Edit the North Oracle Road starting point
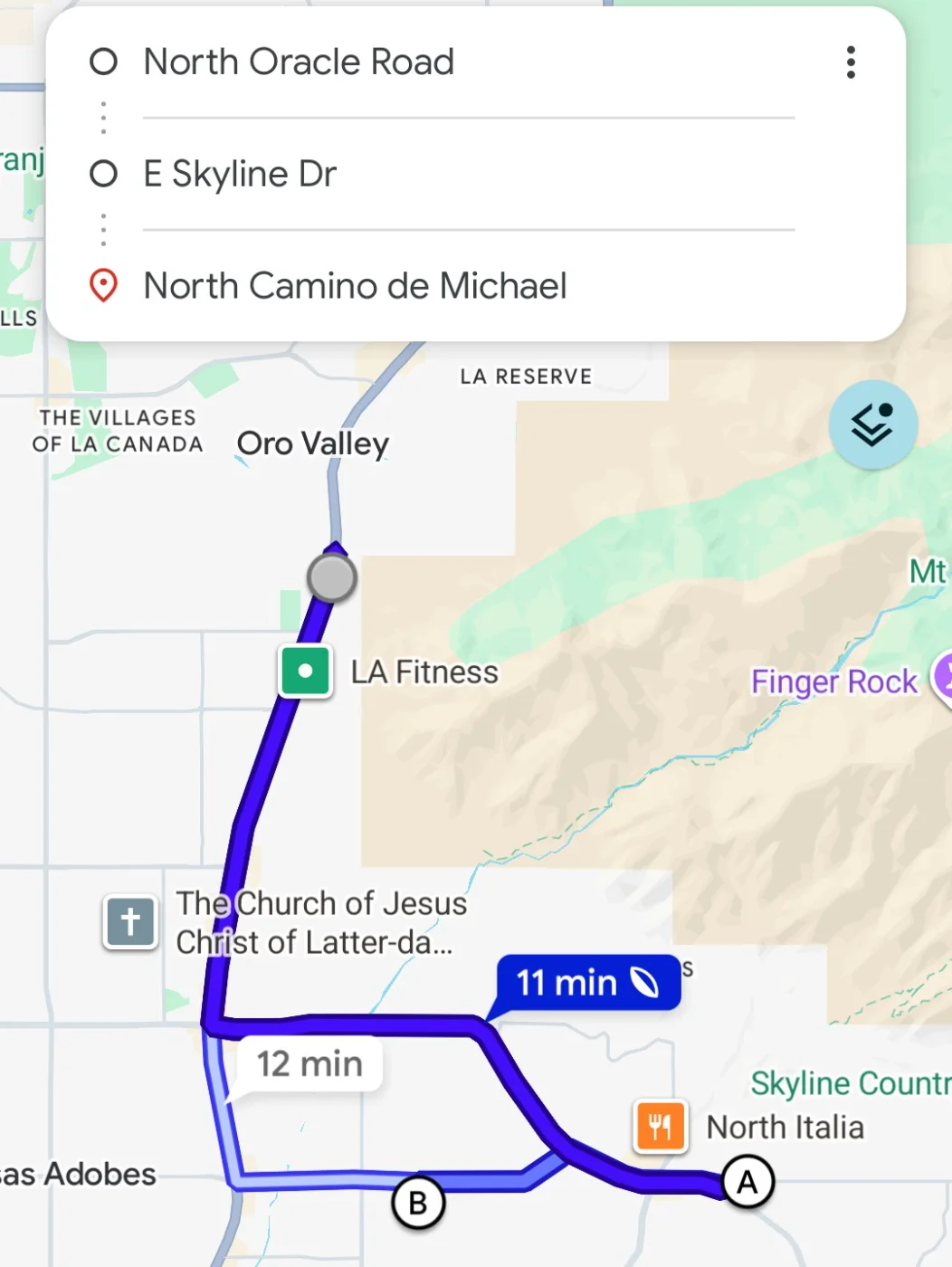The width and height of the screenshot is (952, 1267). pyautogui.click(x=299, y=62)
